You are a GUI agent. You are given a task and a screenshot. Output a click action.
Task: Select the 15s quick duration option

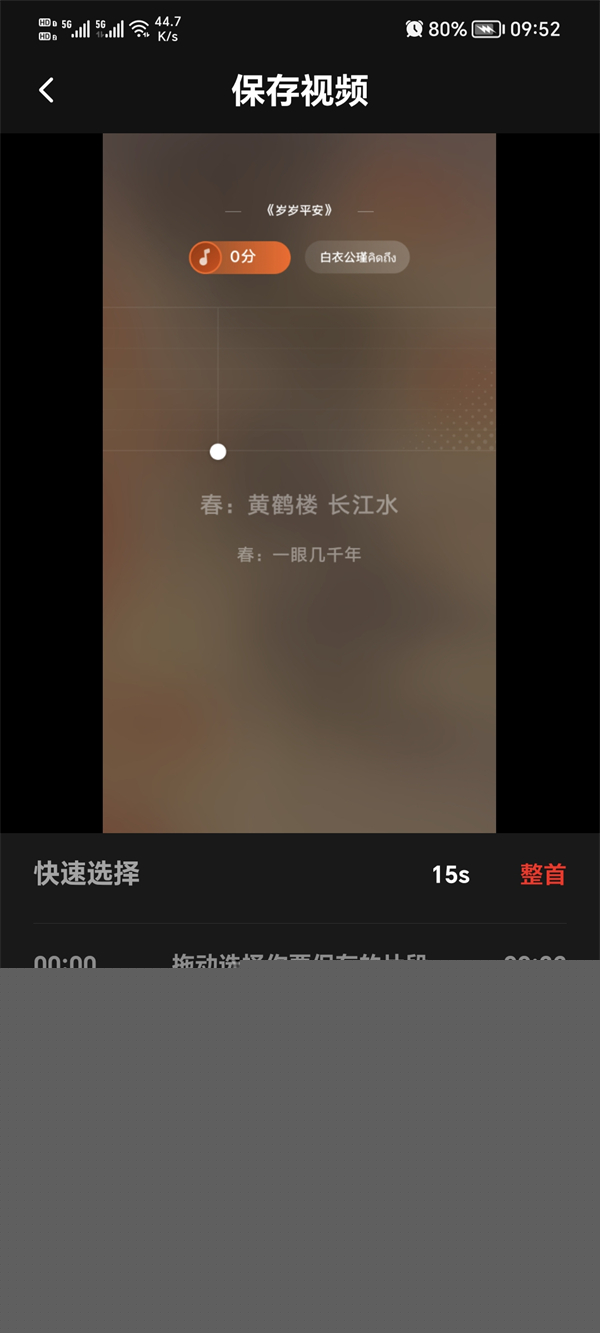click(450, 875)
